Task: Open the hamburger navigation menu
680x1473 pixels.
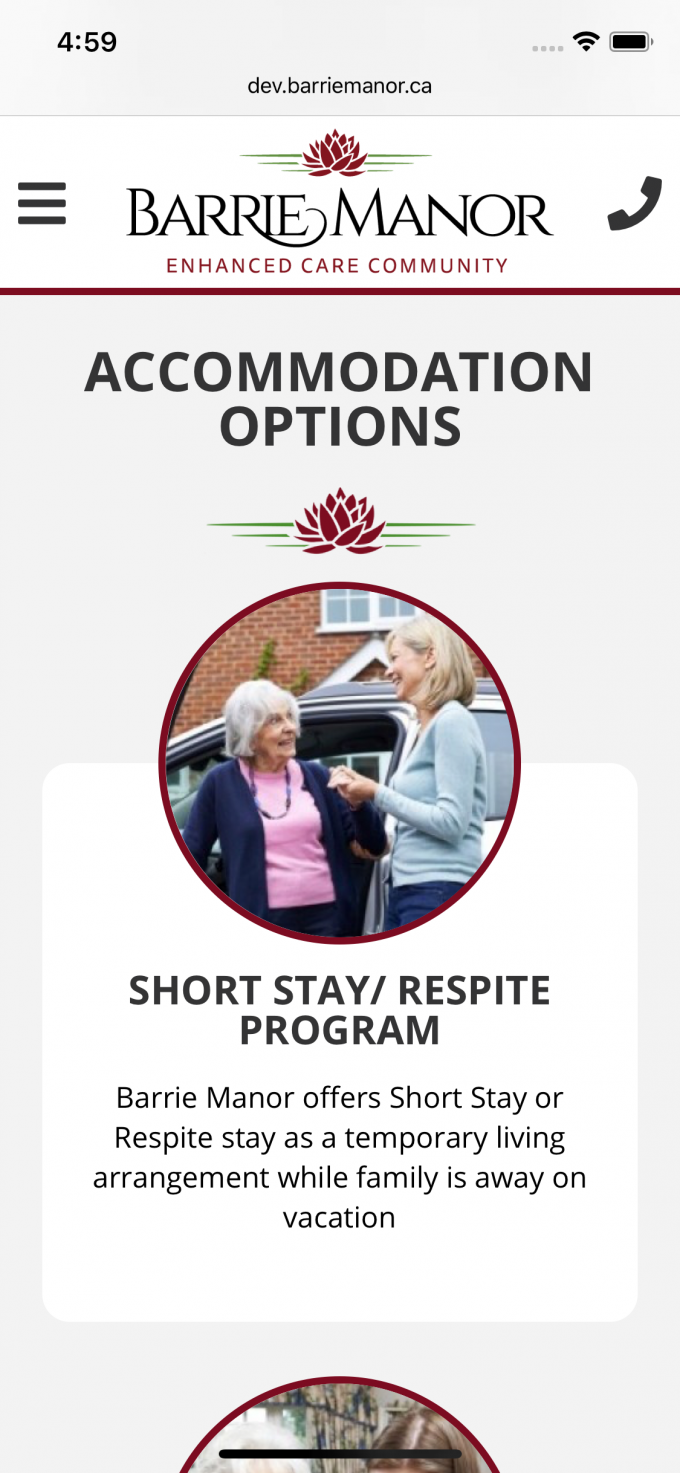Action: point(42,203)
